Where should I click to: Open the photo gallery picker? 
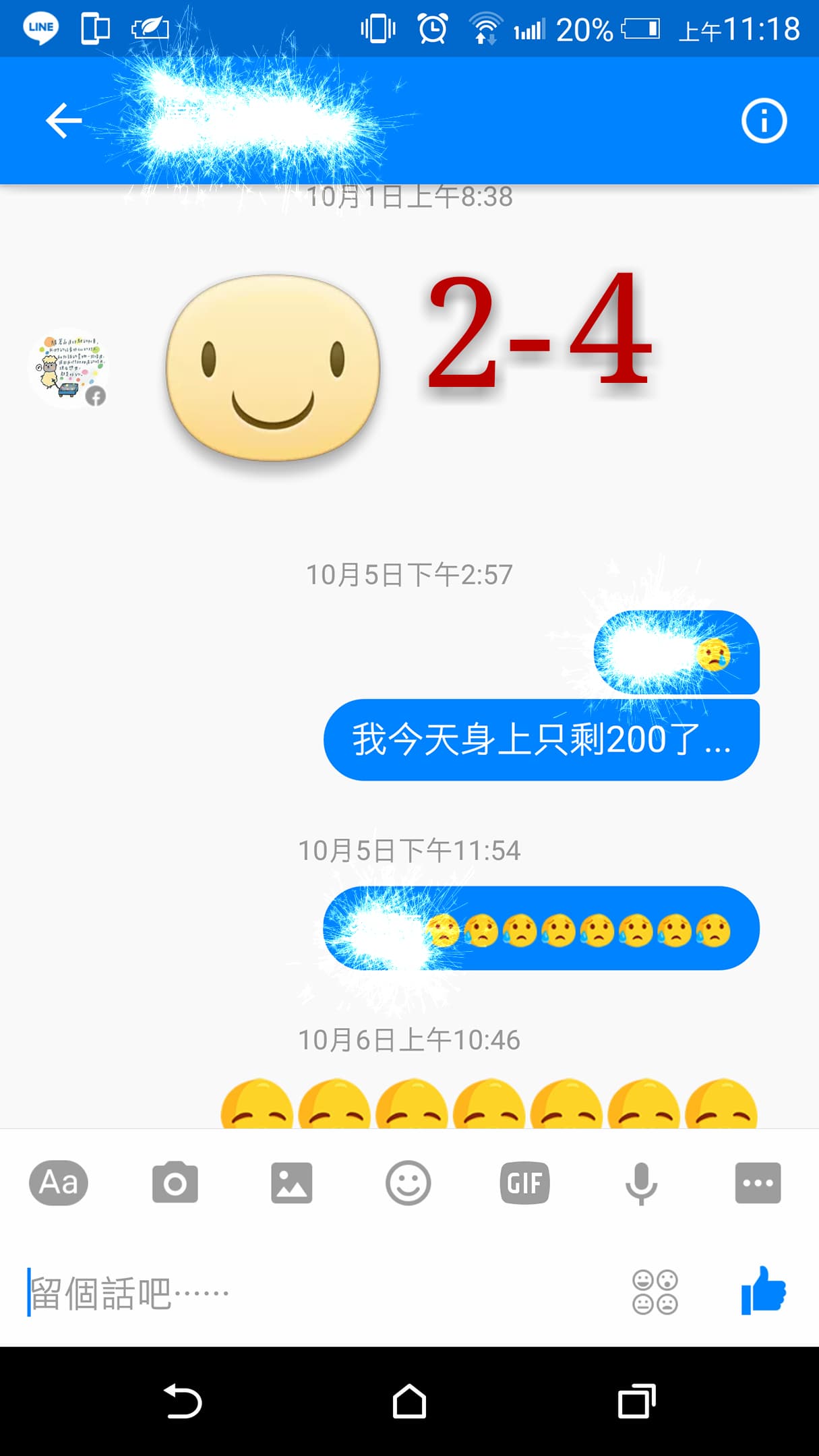pos(291,1182)
